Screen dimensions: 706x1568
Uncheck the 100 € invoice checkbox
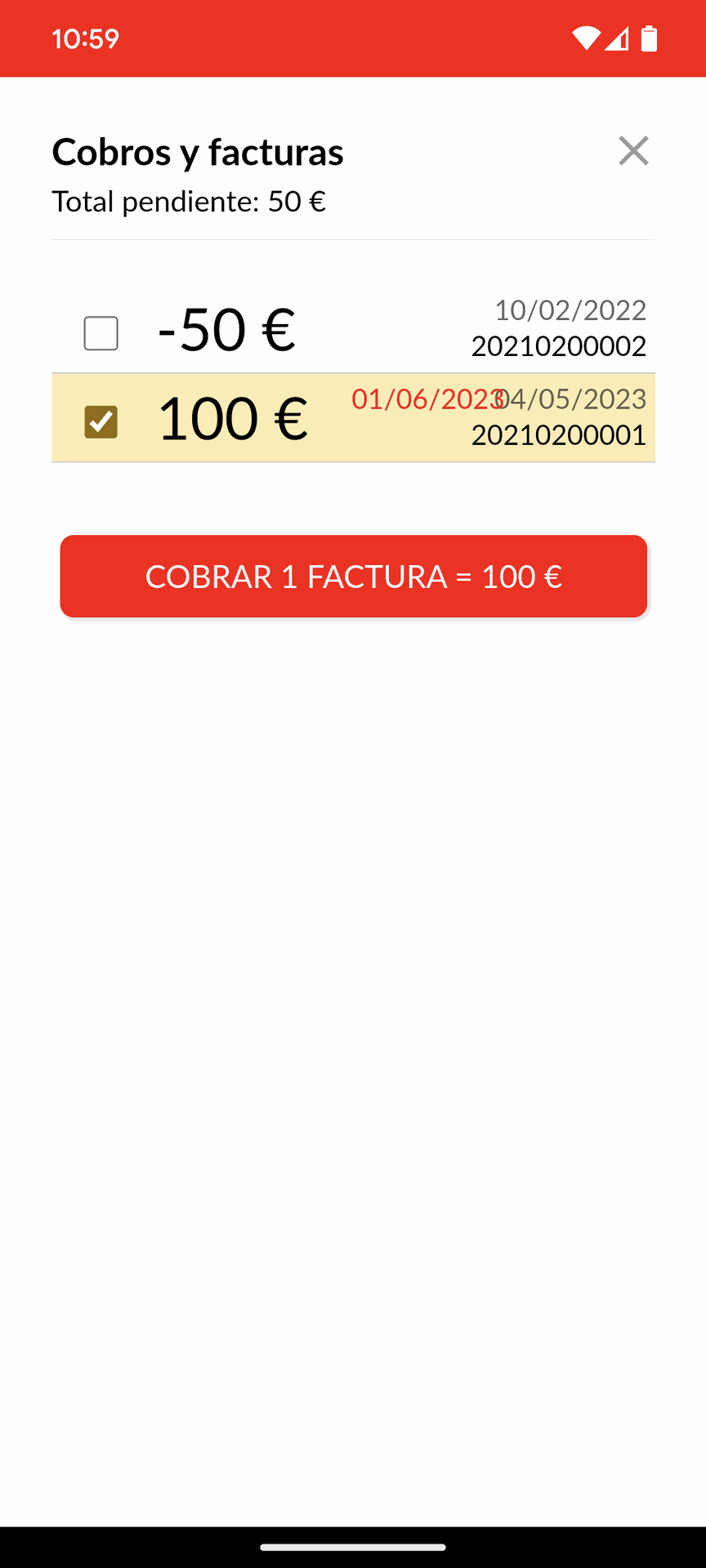pos(101,422)
